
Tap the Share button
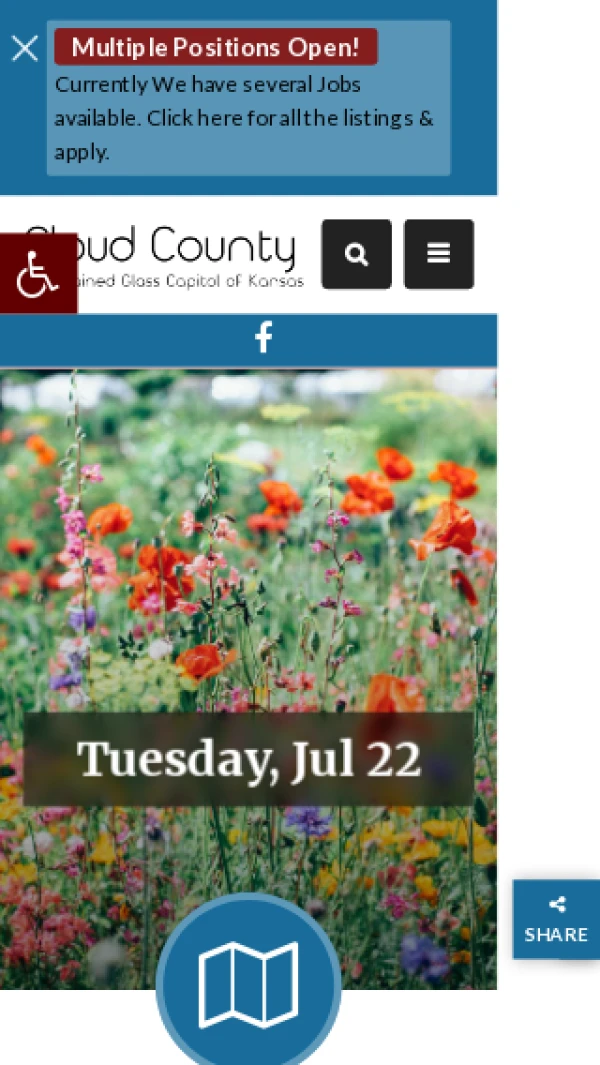[556, 920]
